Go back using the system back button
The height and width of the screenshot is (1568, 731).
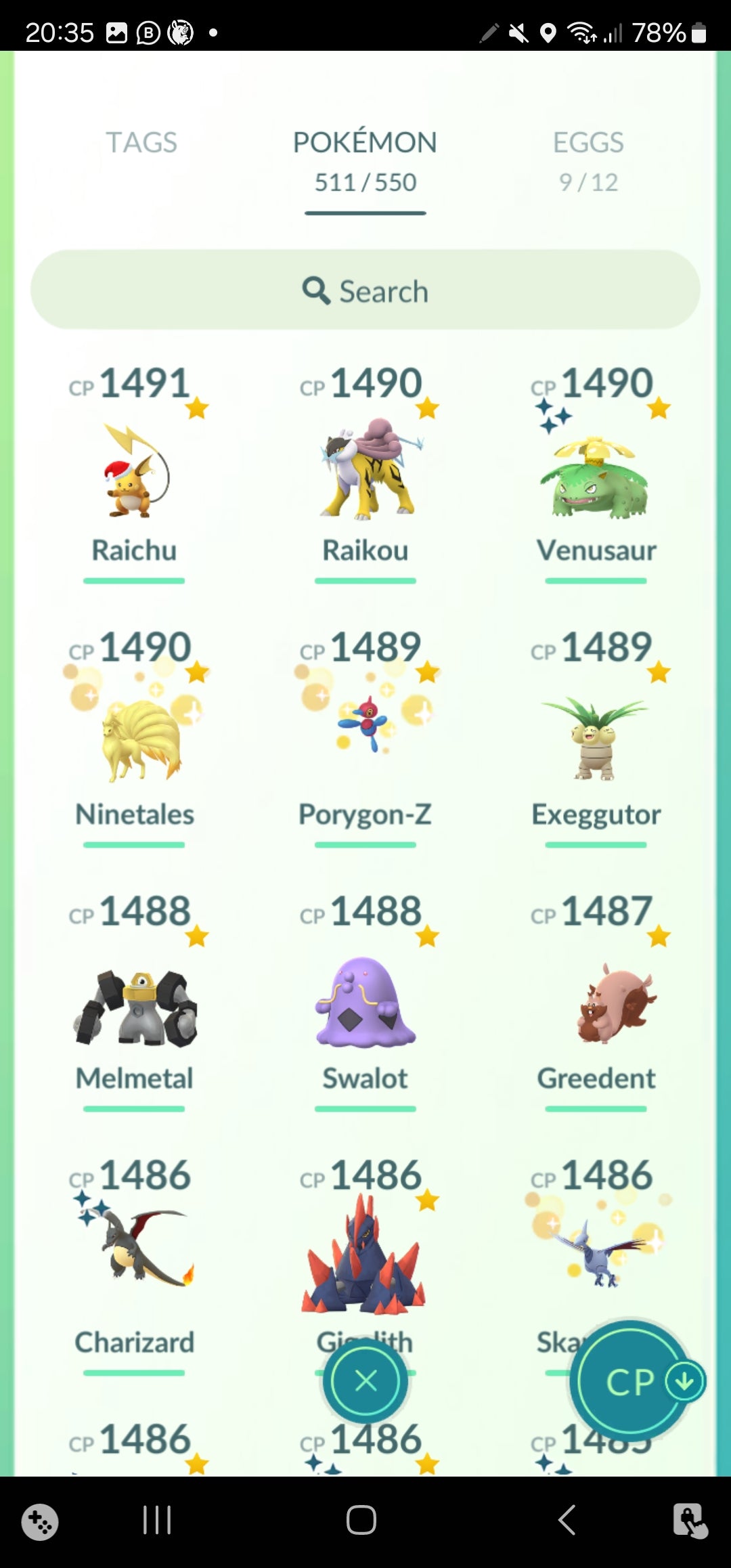567,1520
